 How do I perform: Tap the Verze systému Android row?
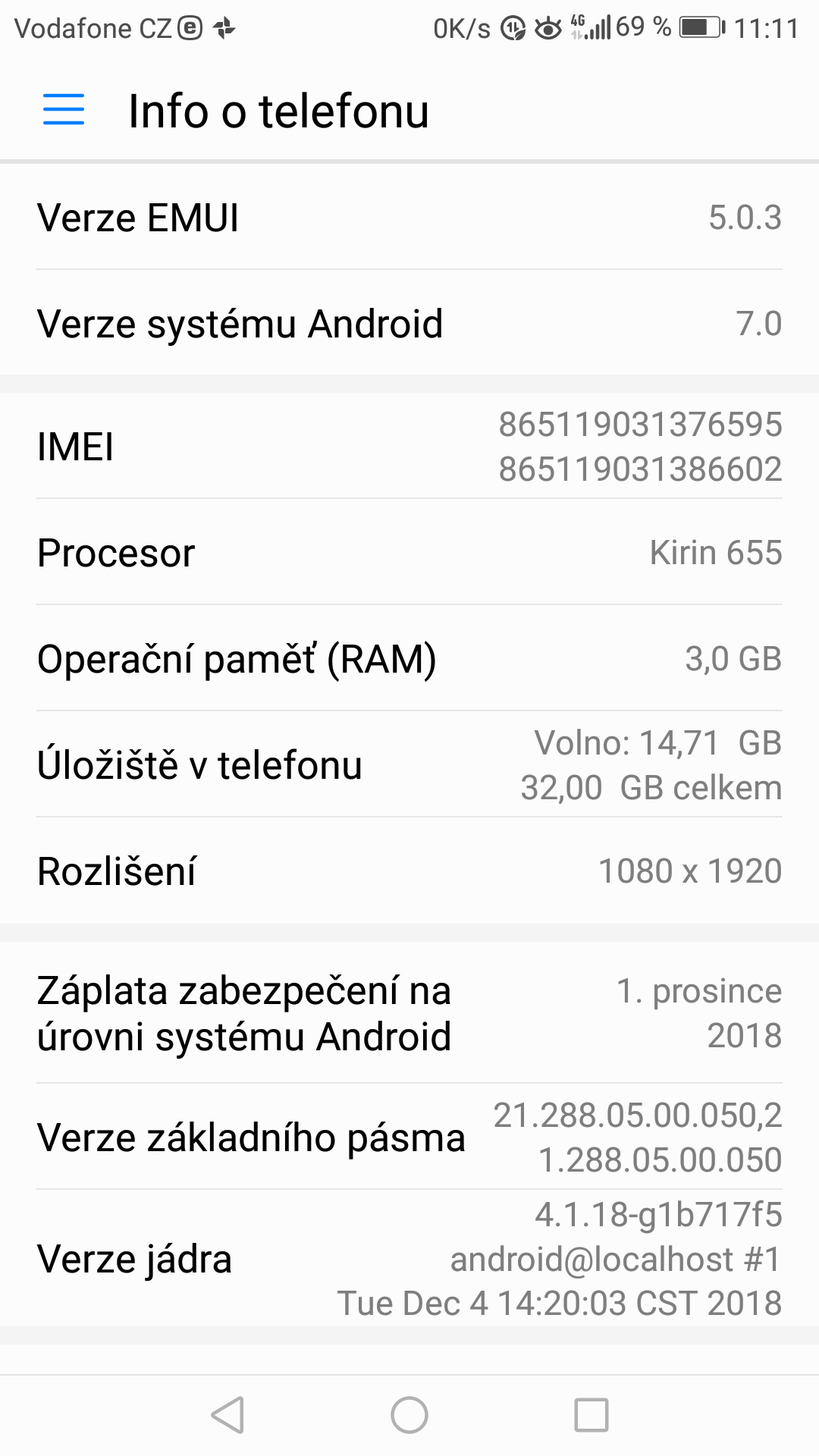(x=409, y=324)
